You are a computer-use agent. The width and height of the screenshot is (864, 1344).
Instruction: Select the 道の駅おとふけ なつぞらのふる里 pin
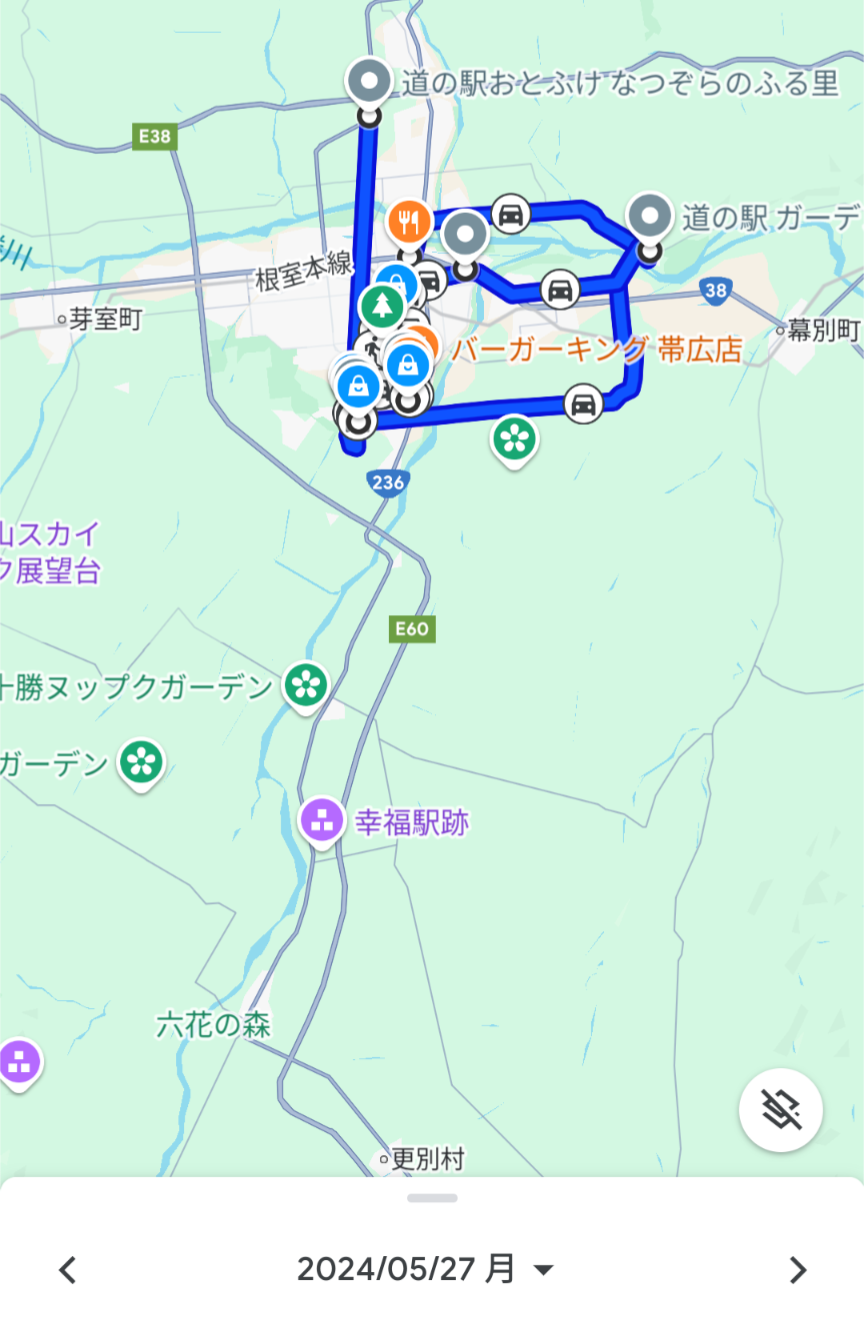[x=369, y=82]
